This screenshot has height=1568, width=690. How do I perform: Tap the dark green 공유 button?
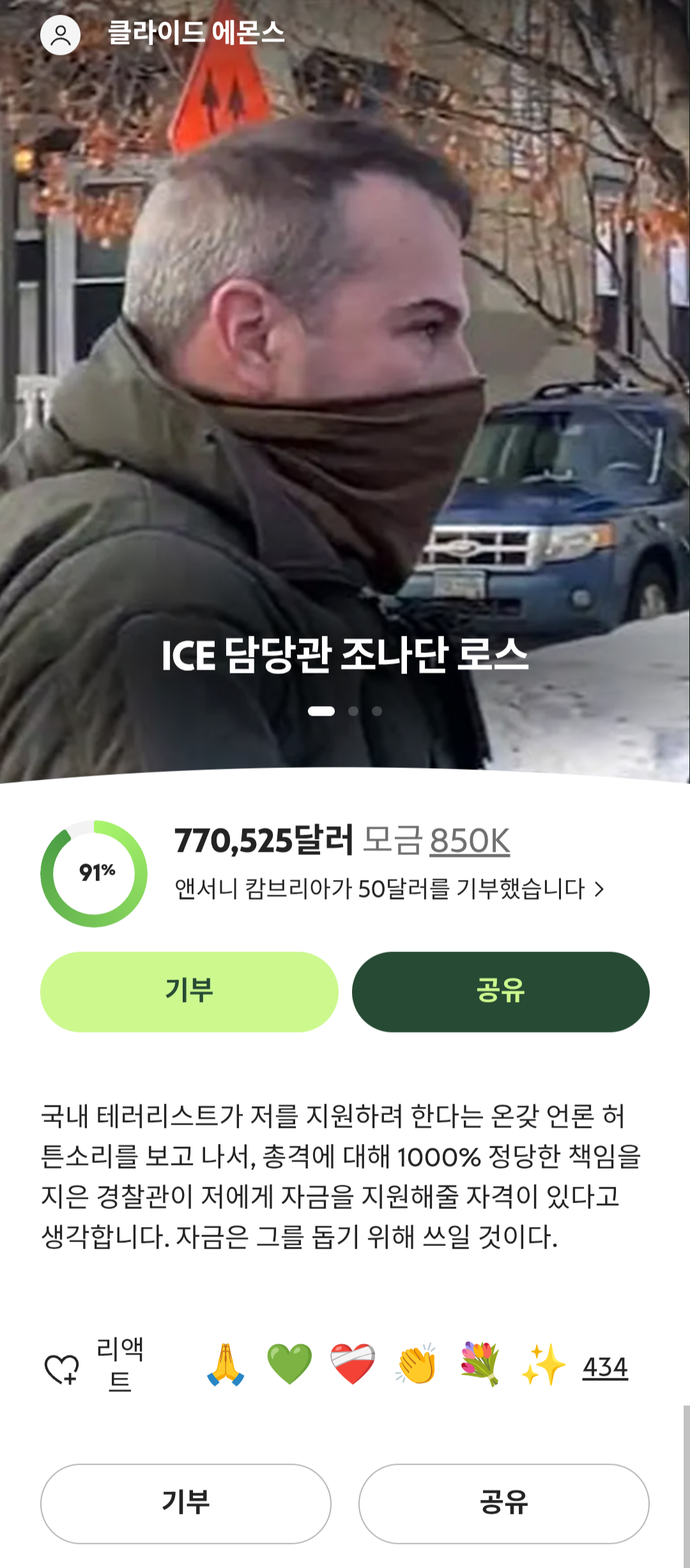(x=500, y=992)
